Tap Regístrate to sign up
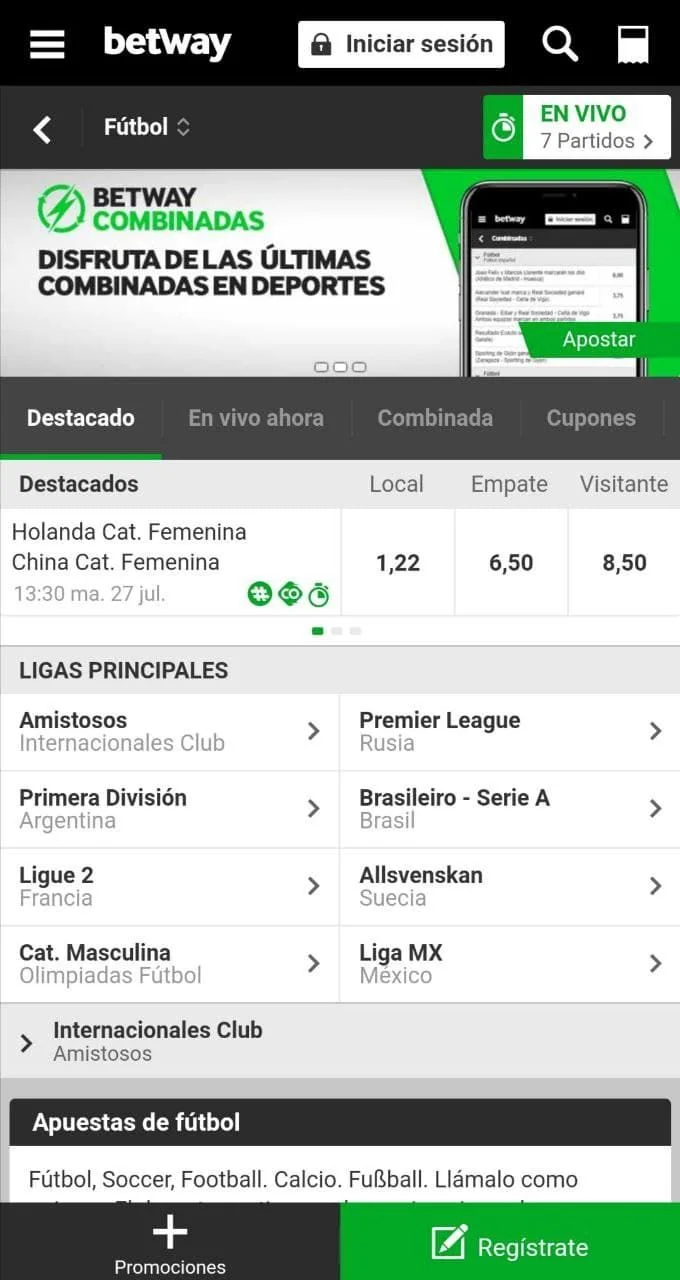 coord(510,1246)
